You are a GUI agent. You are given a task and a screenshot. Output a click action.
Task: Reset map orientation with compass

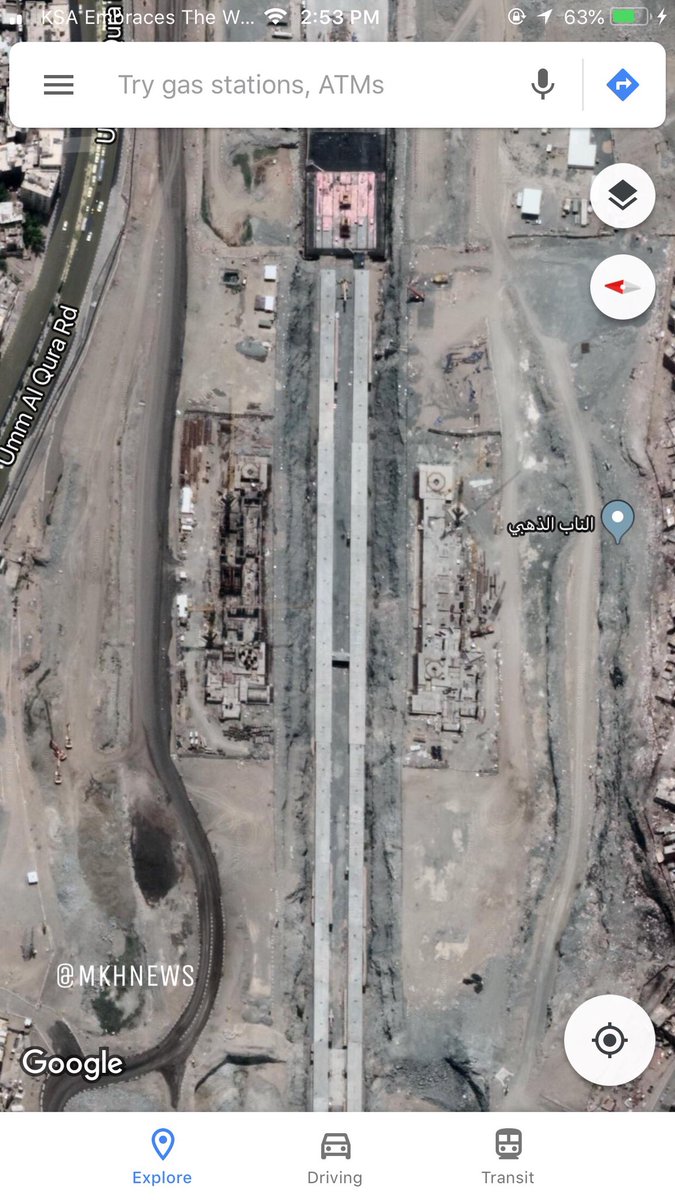click(x=622, y=287)
